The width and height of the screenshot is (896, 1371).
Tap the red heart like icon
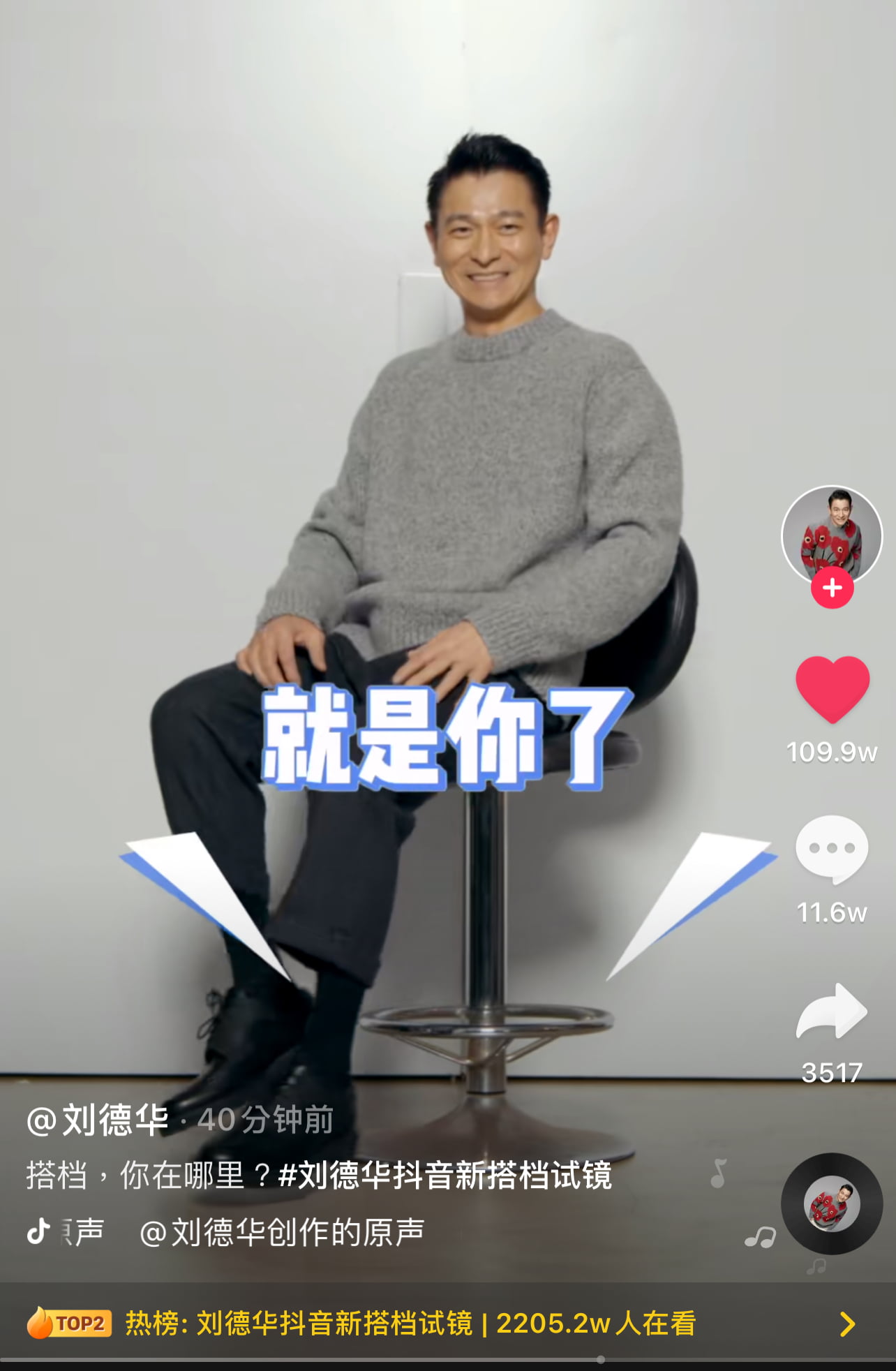click(x=832, y=689)
